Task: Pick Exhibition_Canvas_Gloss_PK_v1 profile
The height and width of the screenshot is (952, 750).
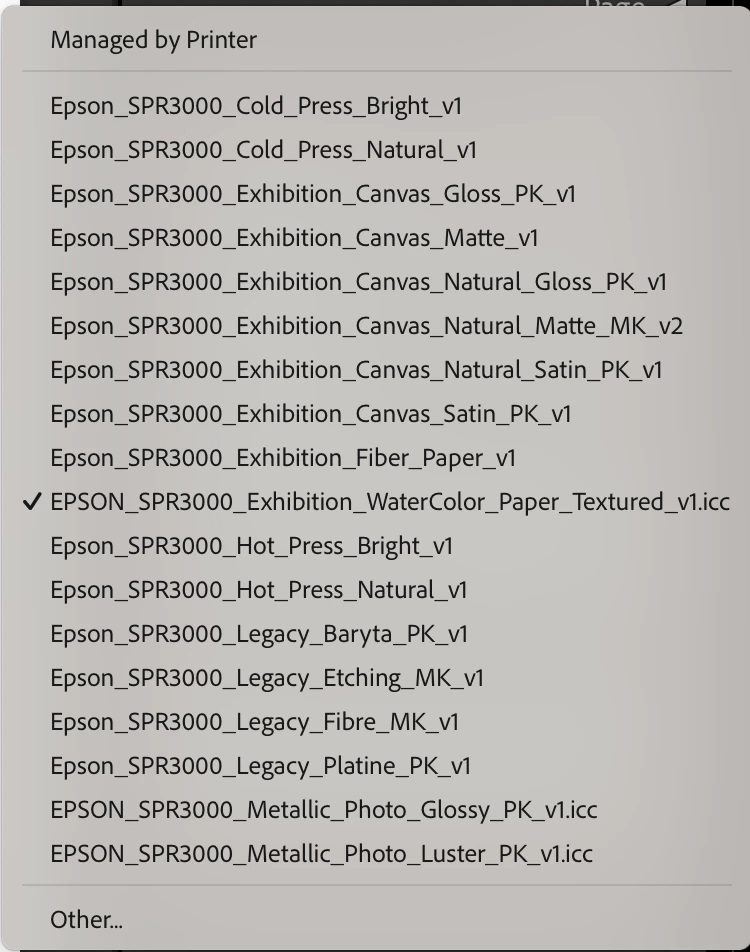Action: (313, 194)
